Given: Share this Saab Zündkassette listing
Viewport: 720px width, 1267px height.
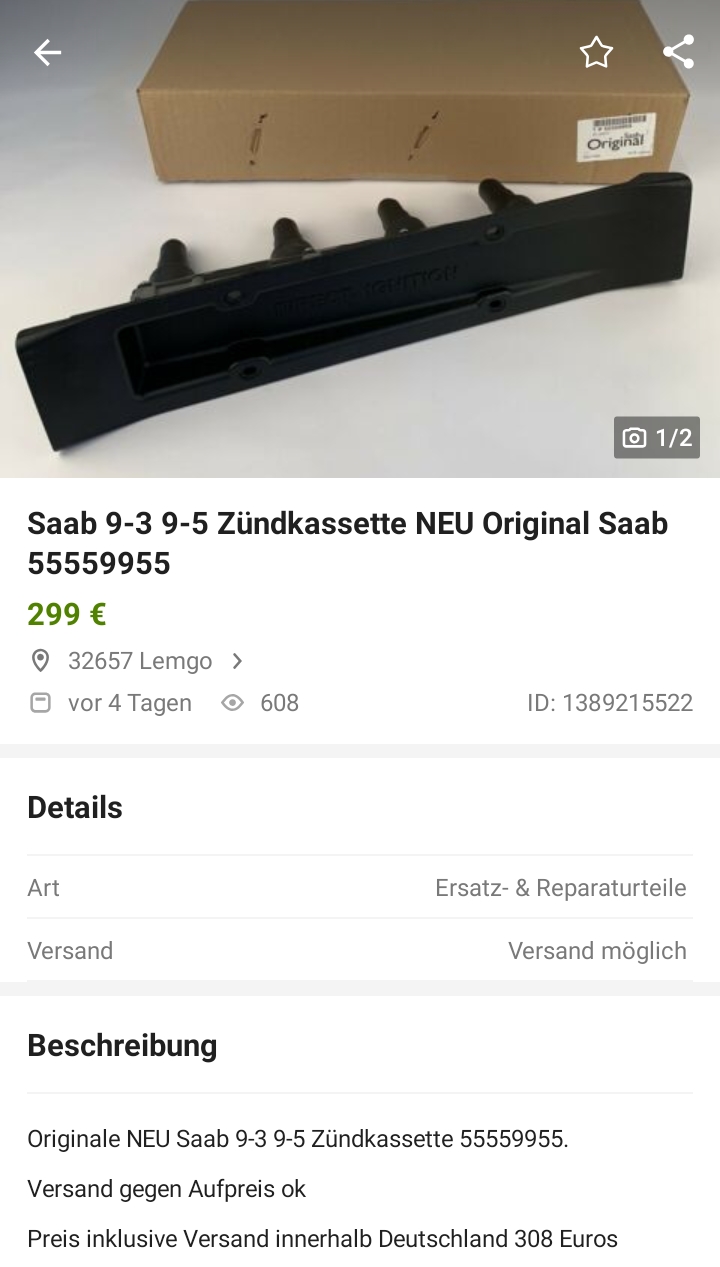Looking at the screenshot, I should [x=678, y=52].
